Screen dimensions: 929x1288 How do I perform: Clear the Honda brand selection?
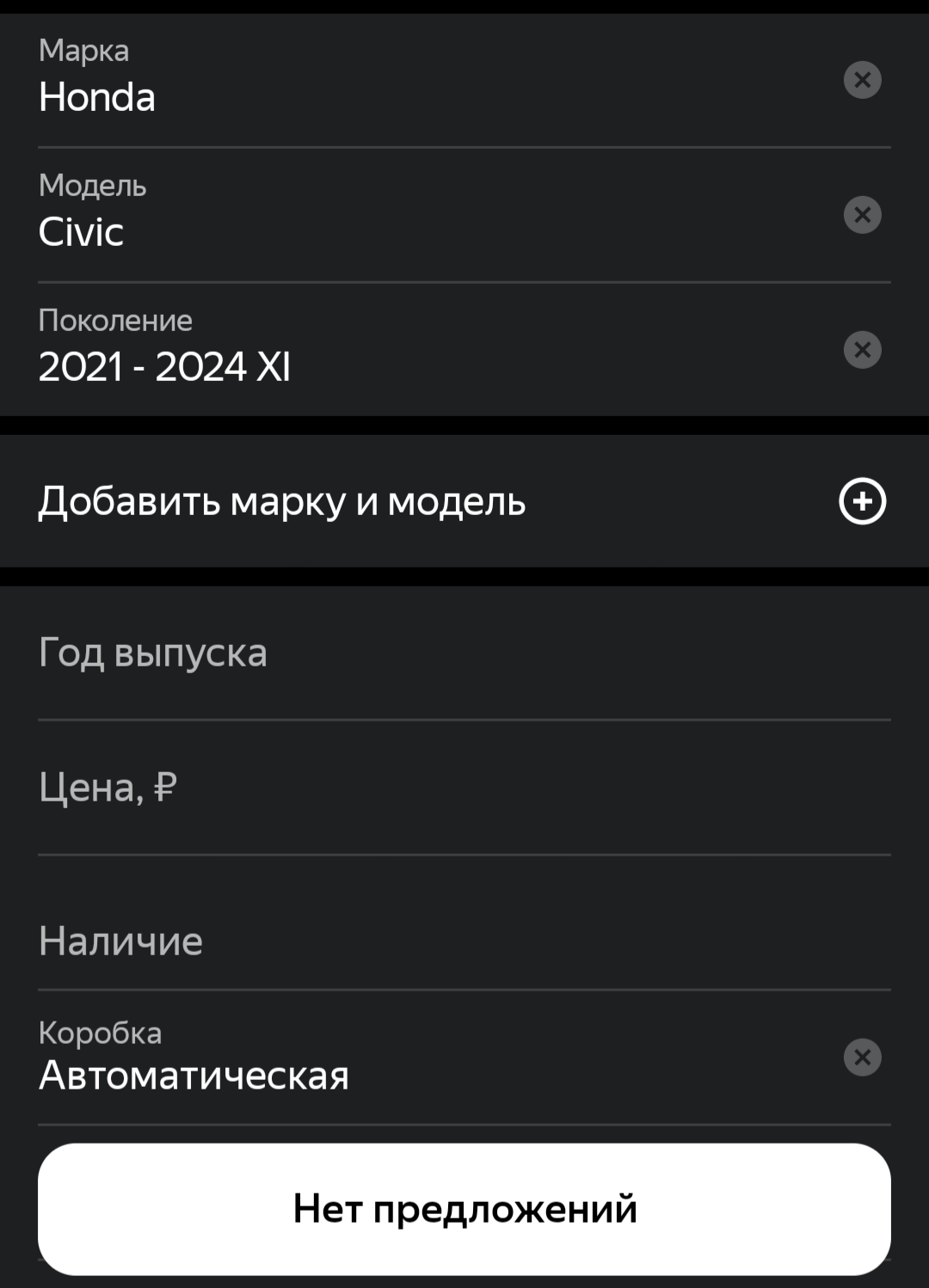point(862,80)
